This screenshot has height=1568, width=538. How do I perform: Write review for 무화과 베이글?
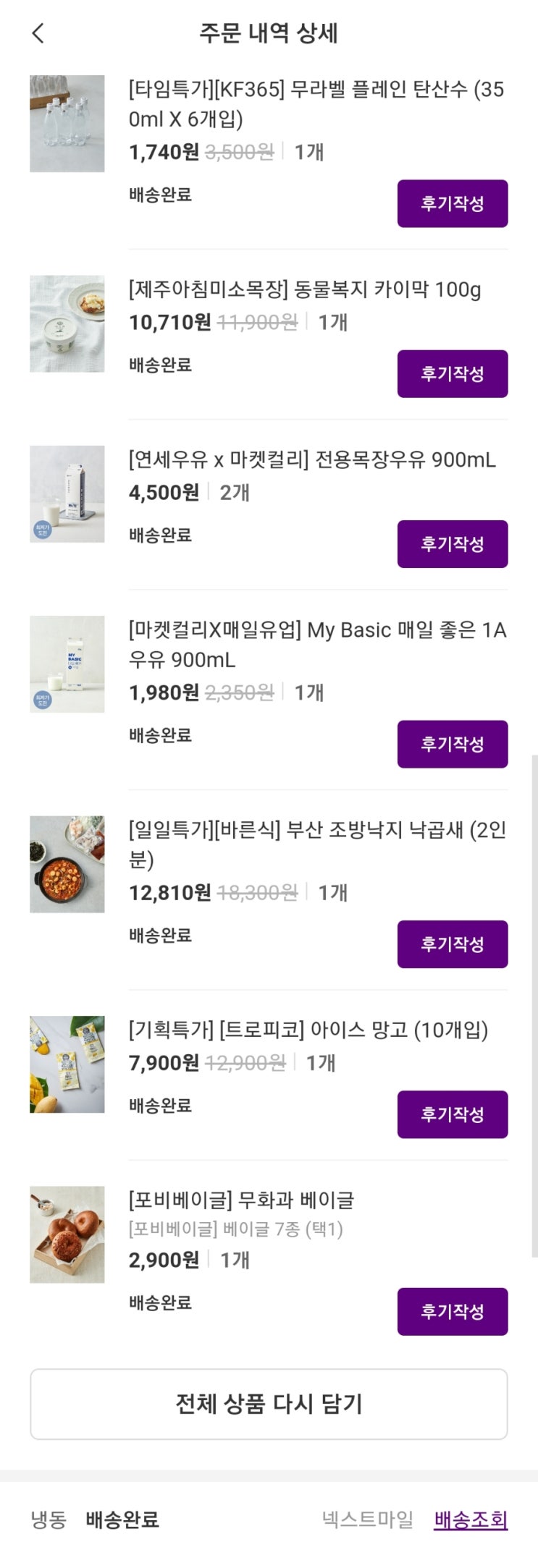click(452, 1311)
